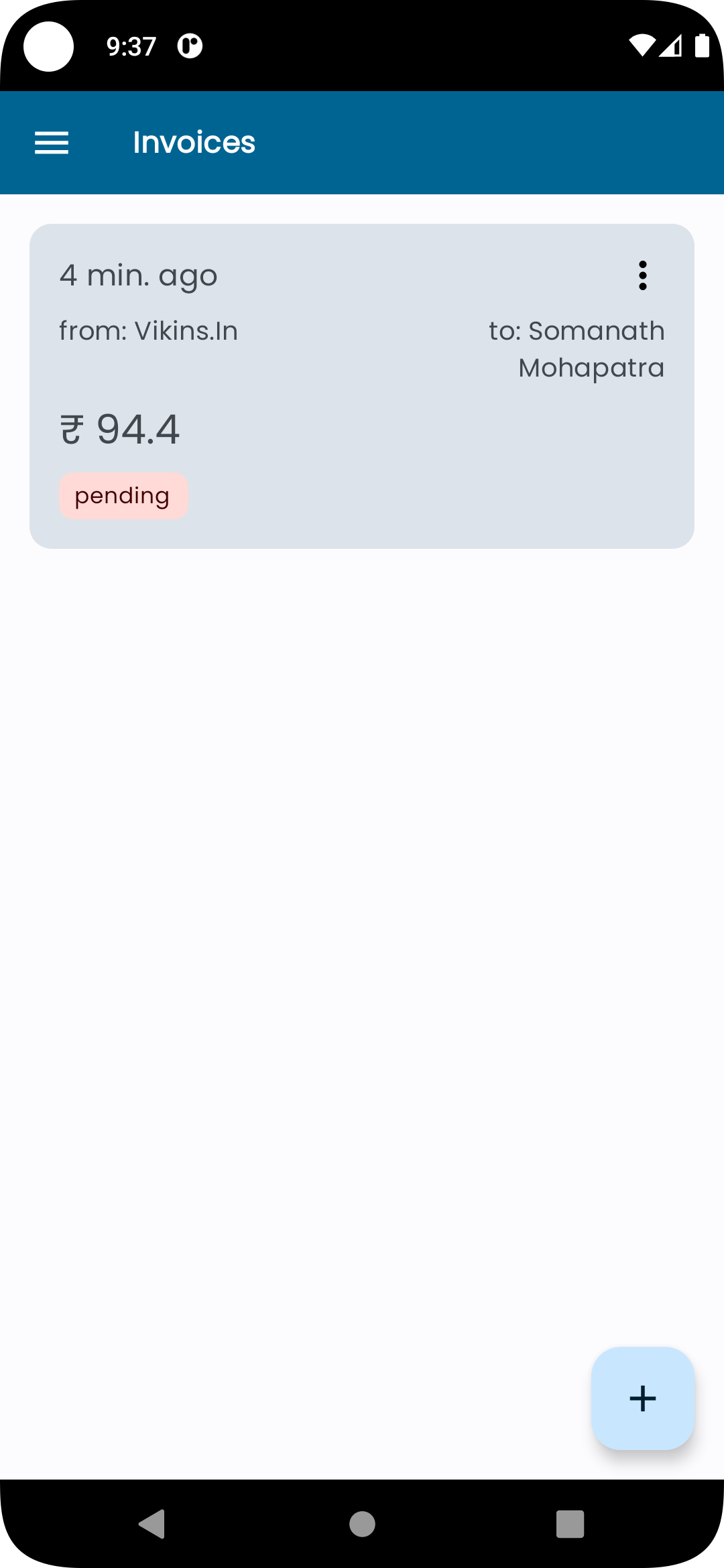Image resolution: width=724 pixels, height=1568 pixels.
Task: Open the navigation drawer hamburger icon
Action: (51, 142)
